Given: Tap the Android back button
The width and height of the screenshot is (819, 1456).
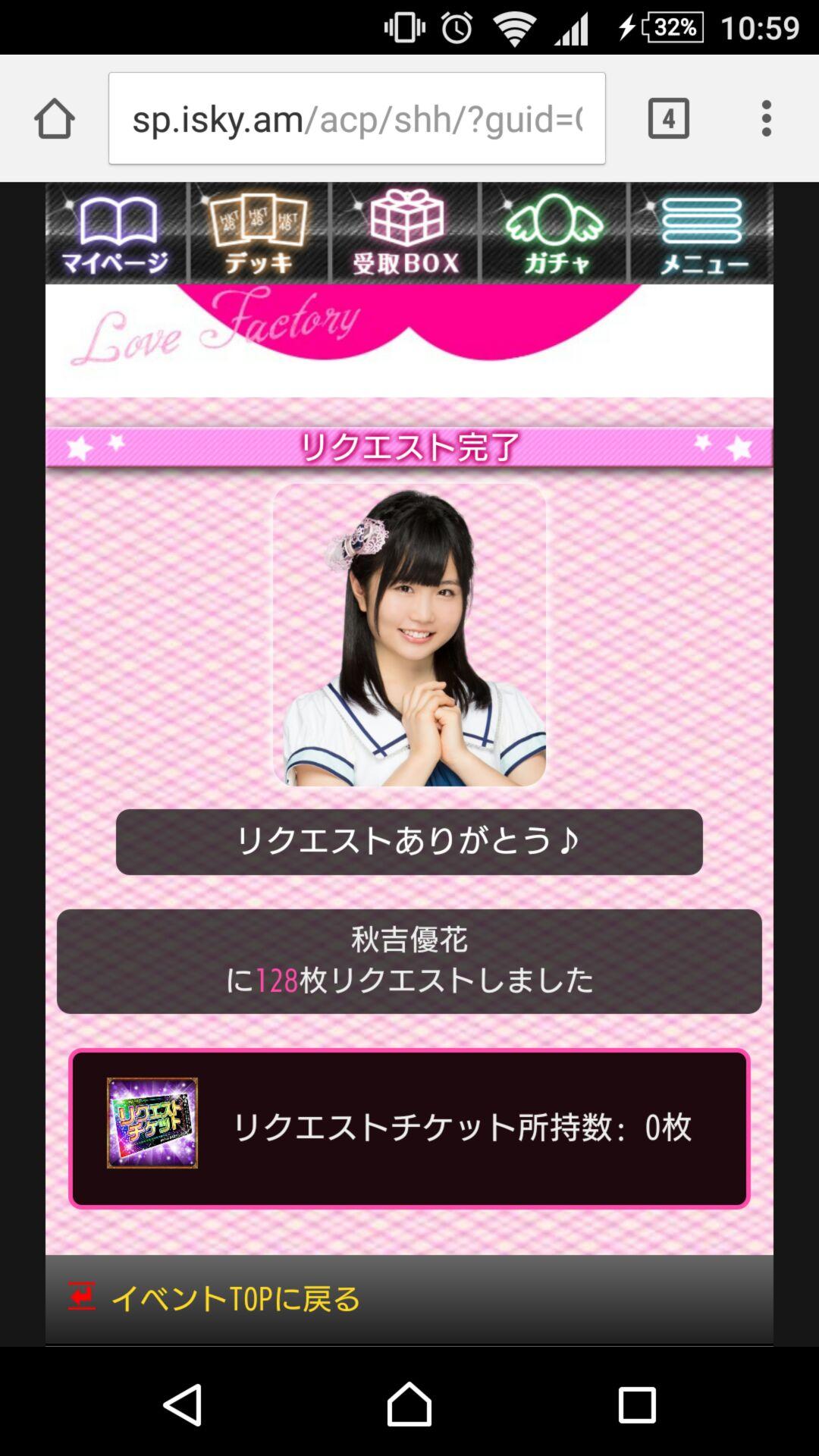Looking at the screenshot, I should click(183, 1404).
